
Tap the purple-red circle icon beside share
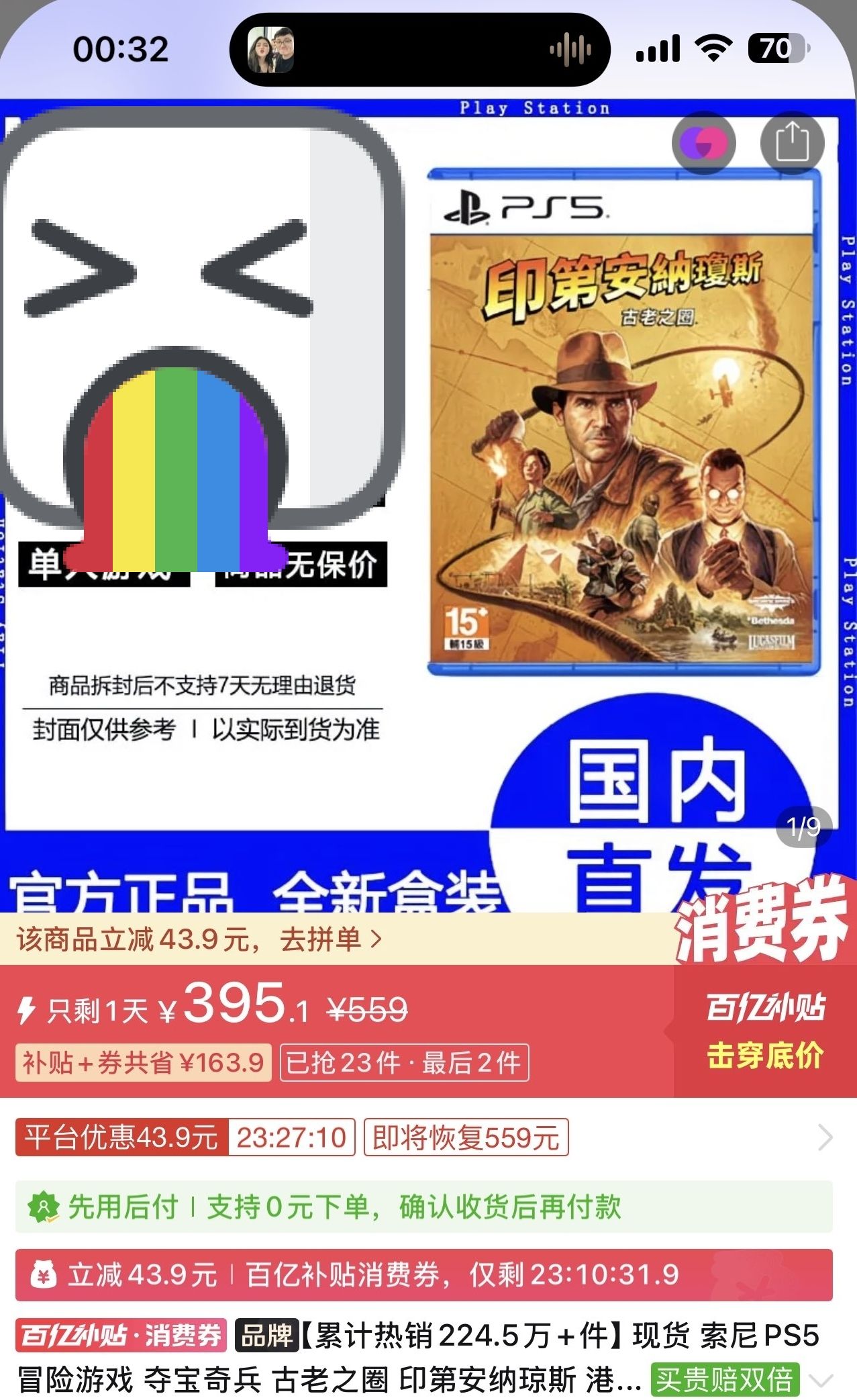703,142
